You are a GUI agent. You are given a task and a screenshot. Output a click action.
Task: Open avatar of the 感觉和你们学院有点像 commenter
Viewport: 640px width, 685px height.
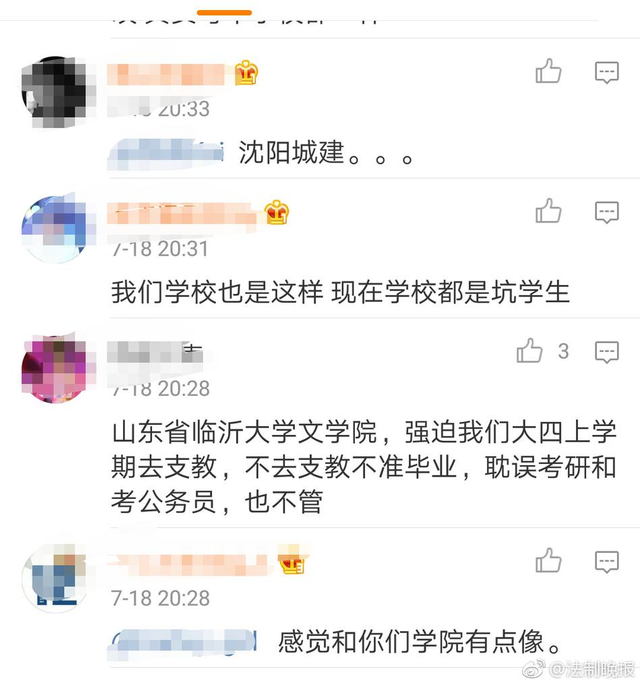(55, 578)
